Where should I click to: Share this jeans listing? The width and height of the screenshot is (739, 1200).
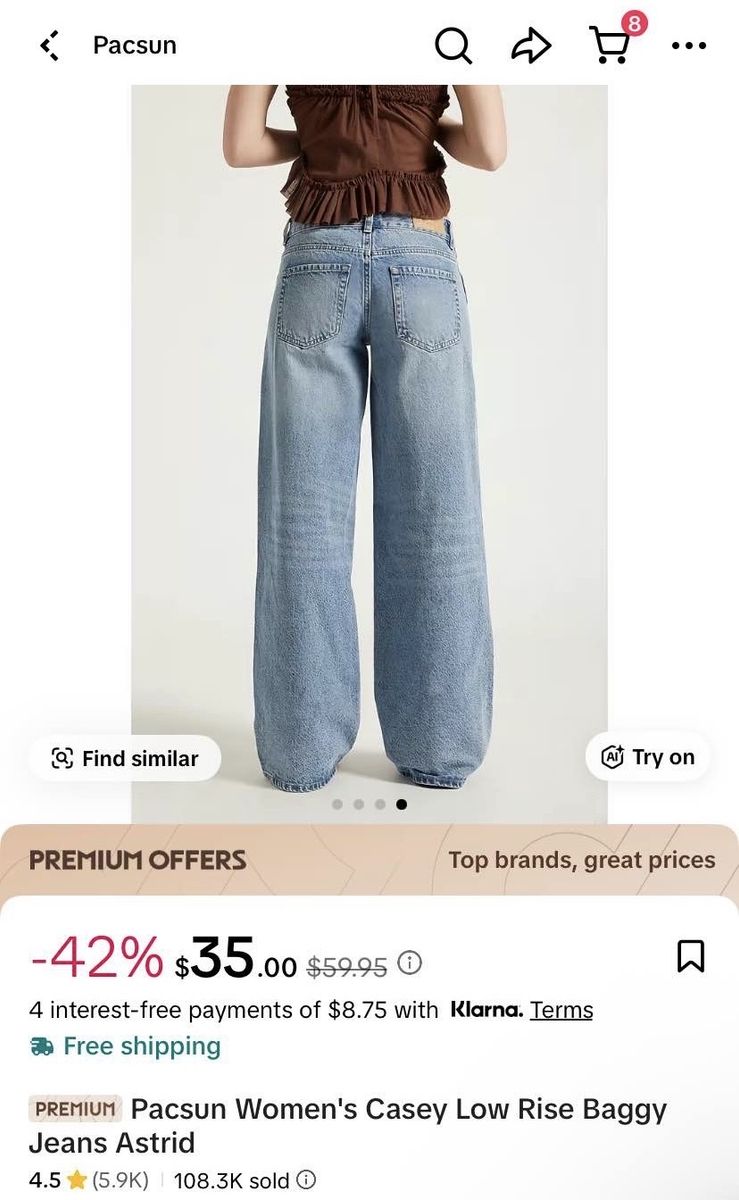tap(531, 45)
